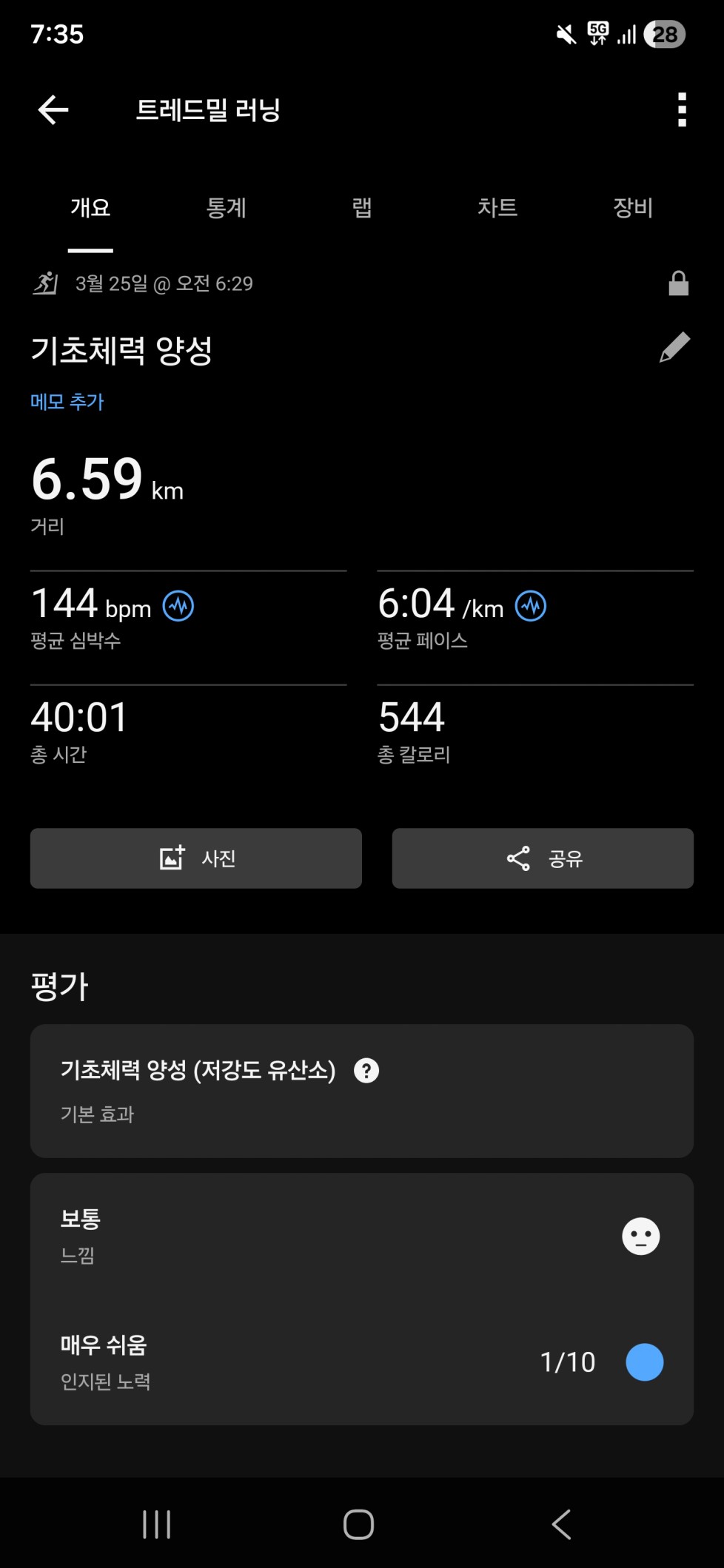The width and height of the screenshot is (724, 1568).
Task: Open the three-dot overflow menu
Action: tap(682, 110)
